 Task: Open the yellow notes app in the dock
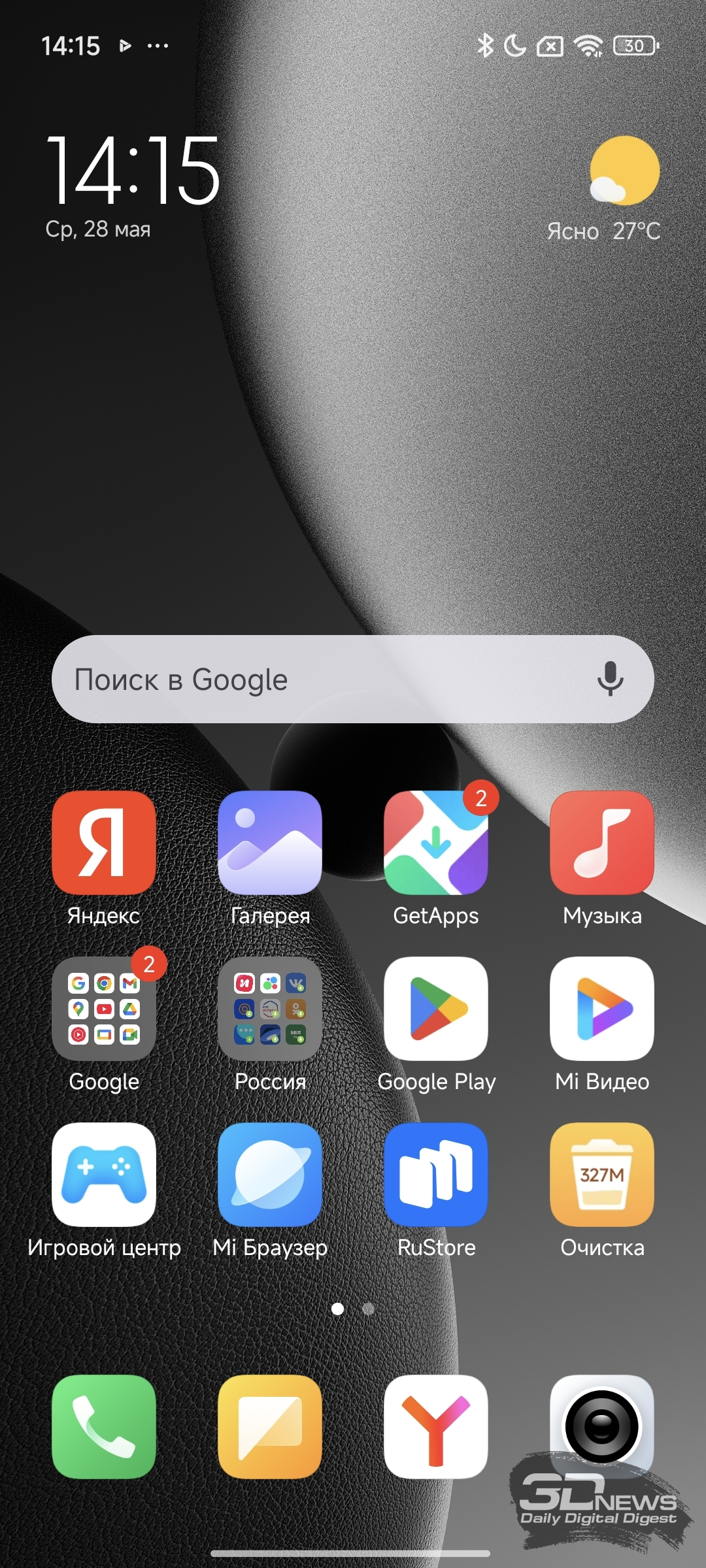point(270,1427)
